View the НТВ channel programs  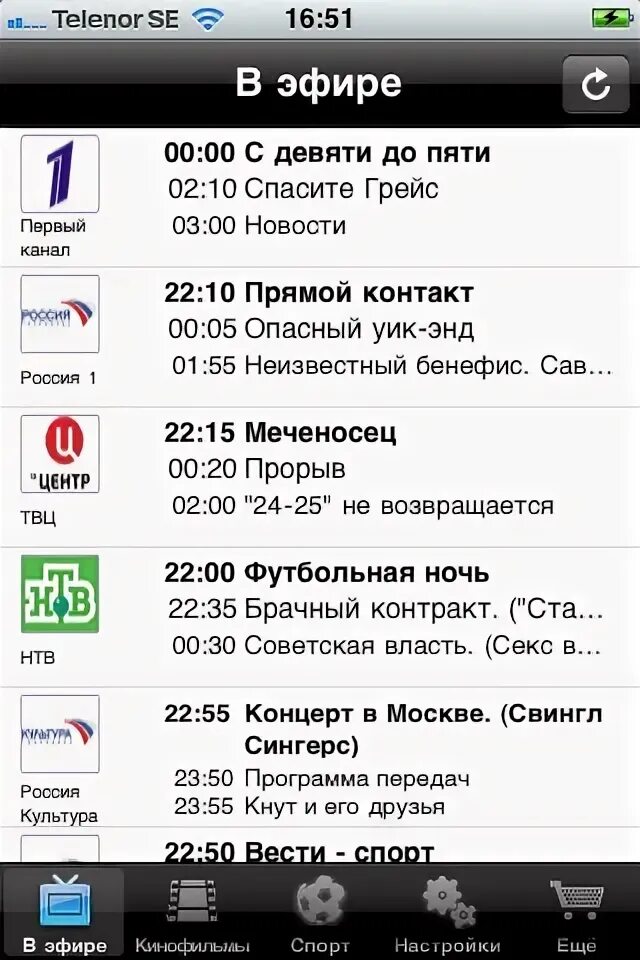(x=320, y=616)
